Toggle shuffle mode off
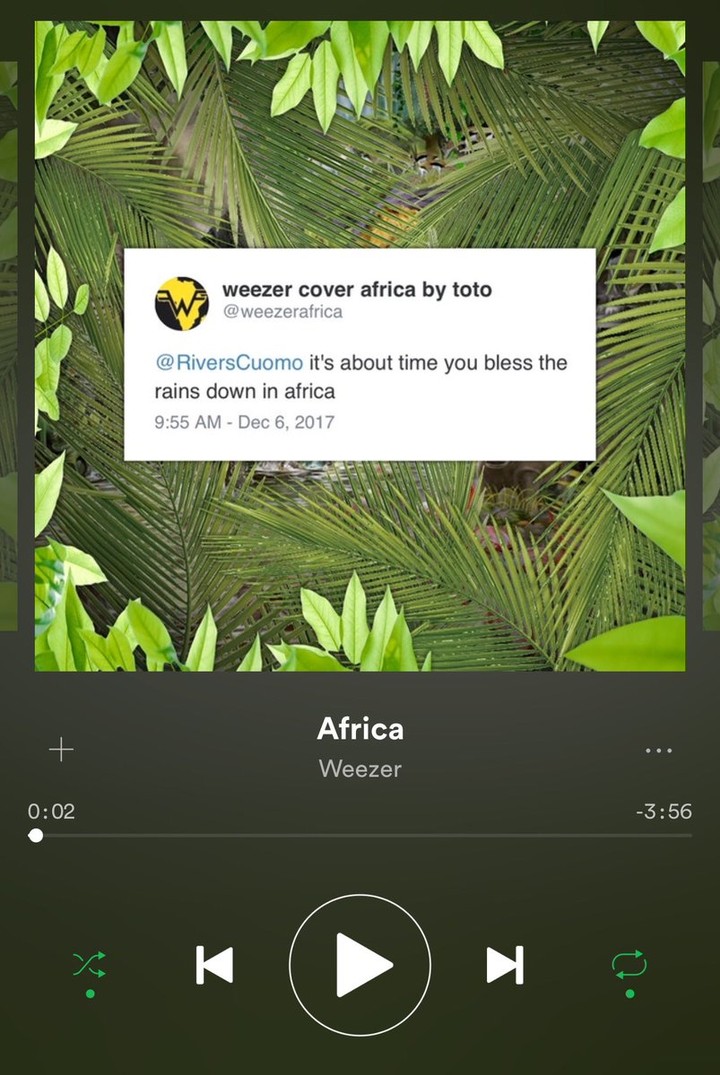Viewport: 720px width, 1075px height. [x=89, y=965]
